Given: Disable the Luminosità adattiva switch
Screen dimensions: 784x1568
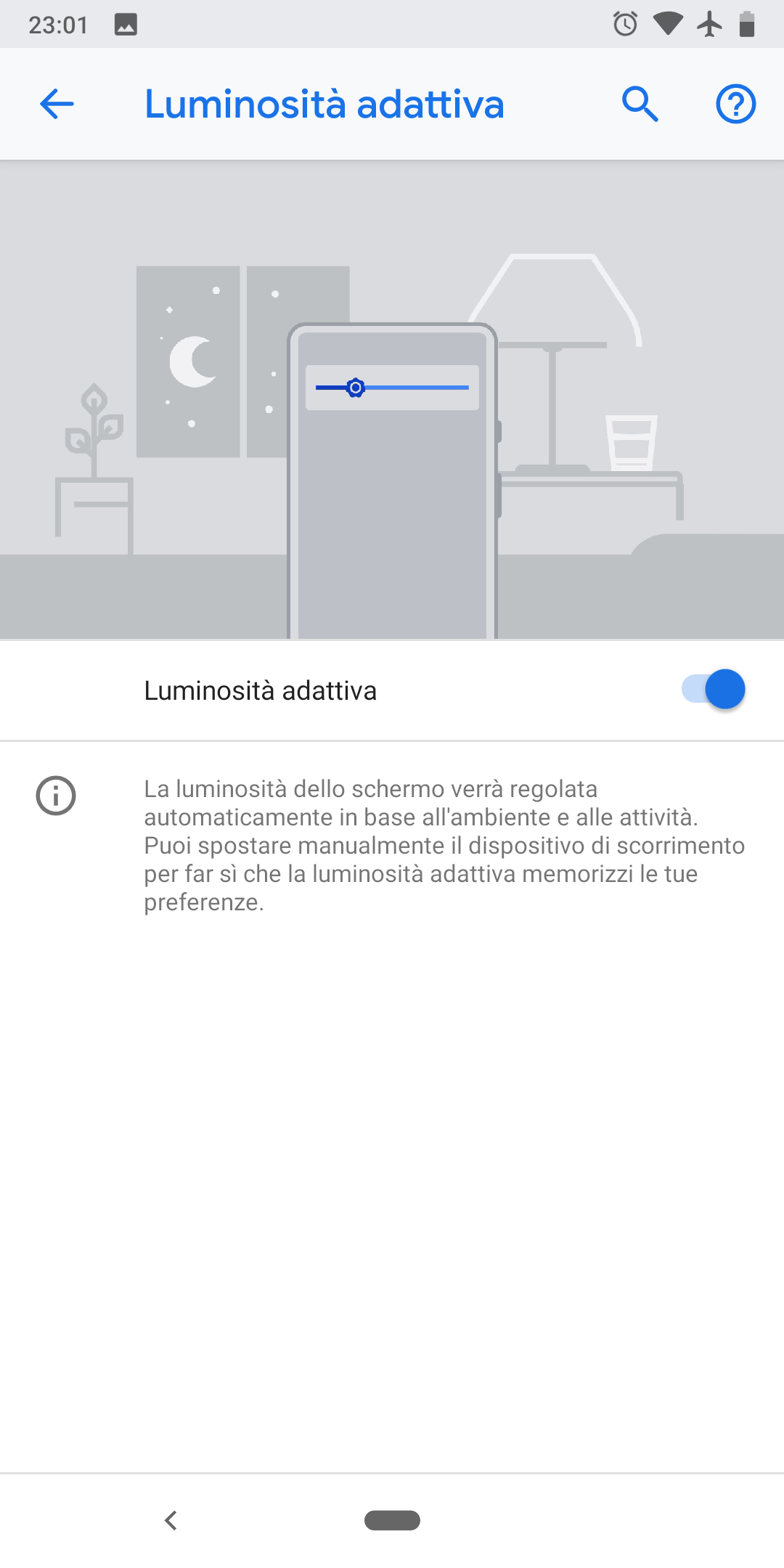Looking at the screenshot, I should click(713, 690).
